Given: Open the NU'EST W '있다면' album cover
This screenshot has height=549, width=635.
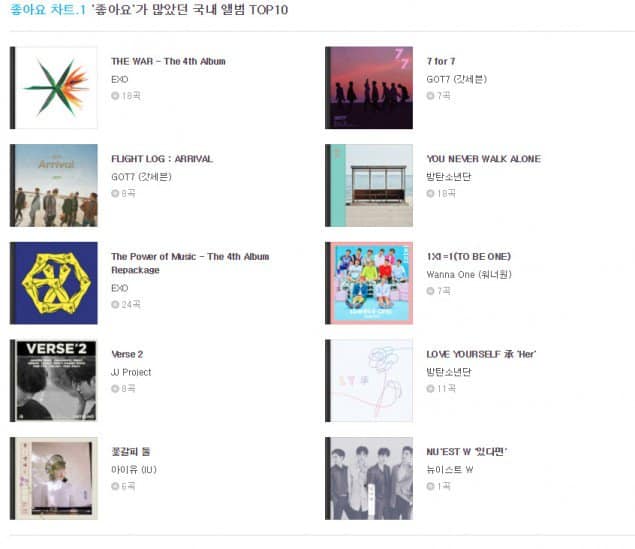Looking at the screenshot, I should point(371,478).
